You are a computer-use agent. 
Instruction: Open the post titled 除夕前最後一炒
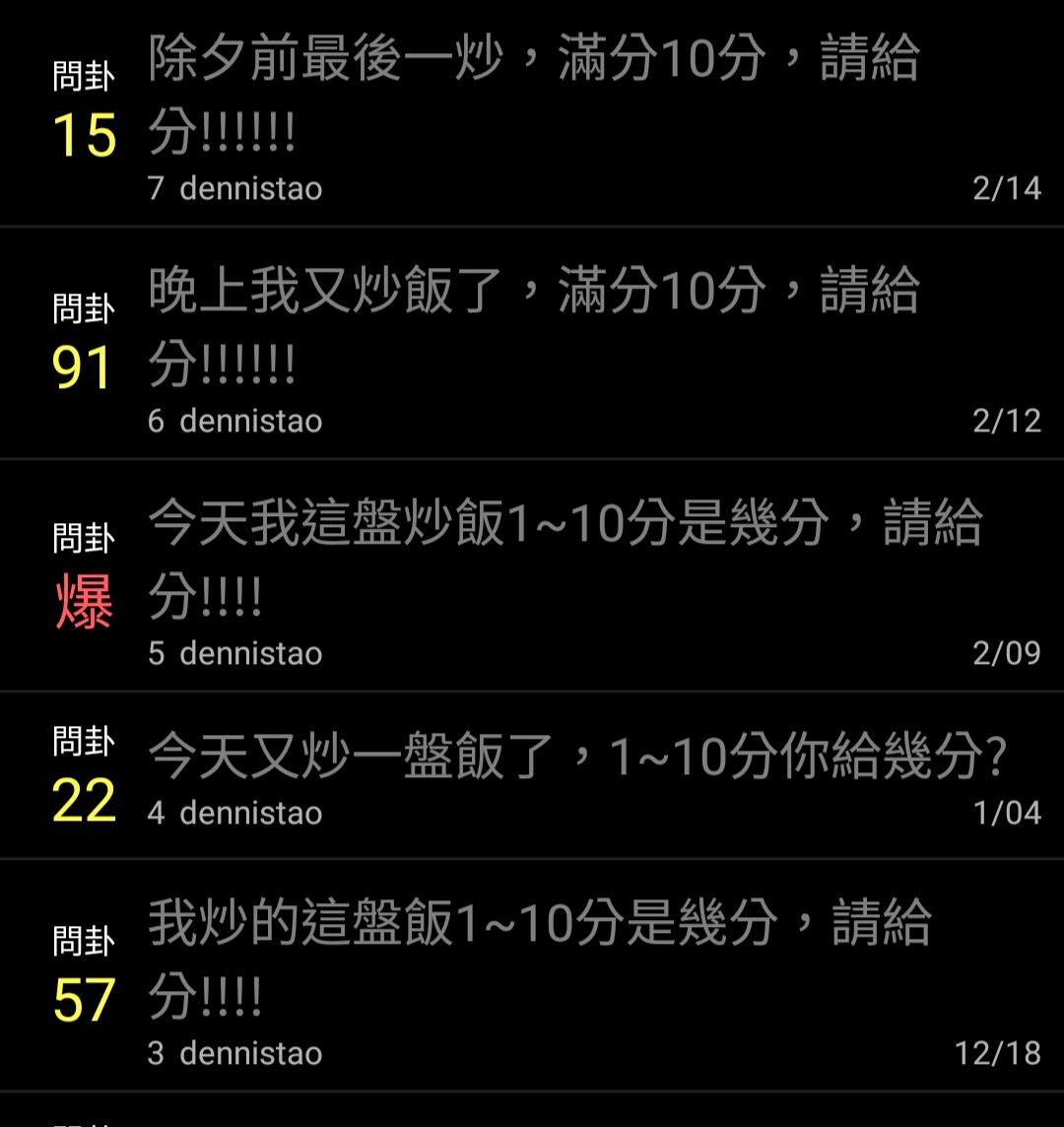click(532, 94)
